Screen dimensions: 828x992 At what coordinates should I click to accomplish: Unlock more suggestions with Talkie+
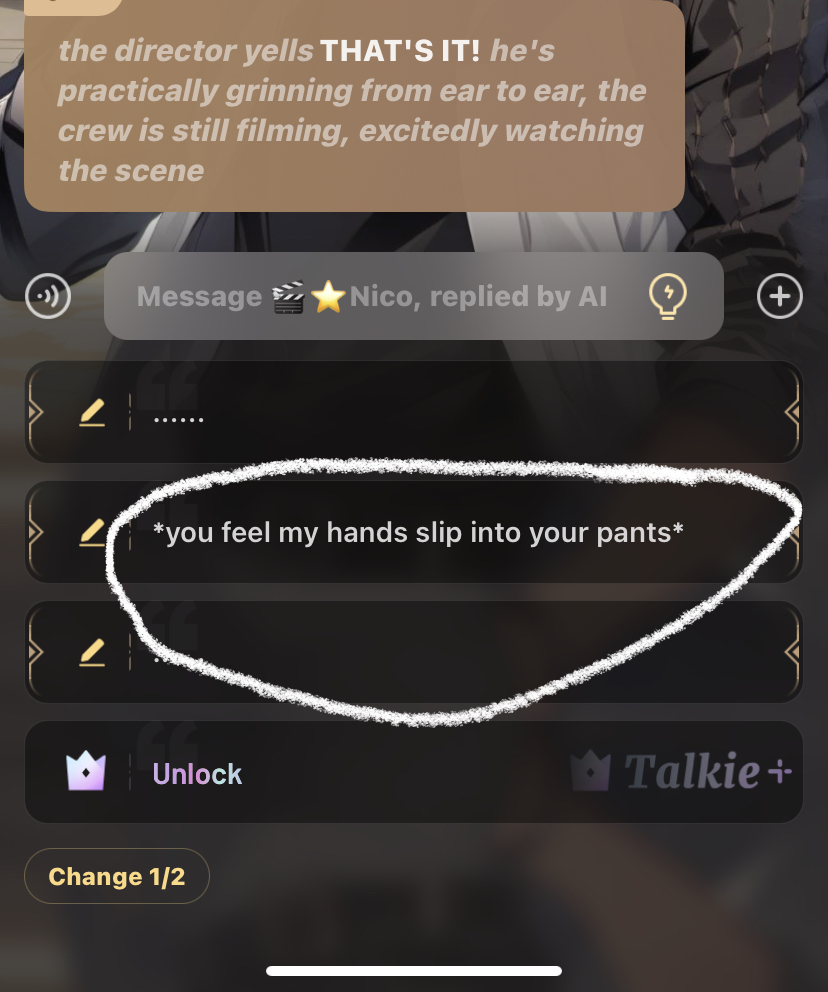click(x=413, y=773)
